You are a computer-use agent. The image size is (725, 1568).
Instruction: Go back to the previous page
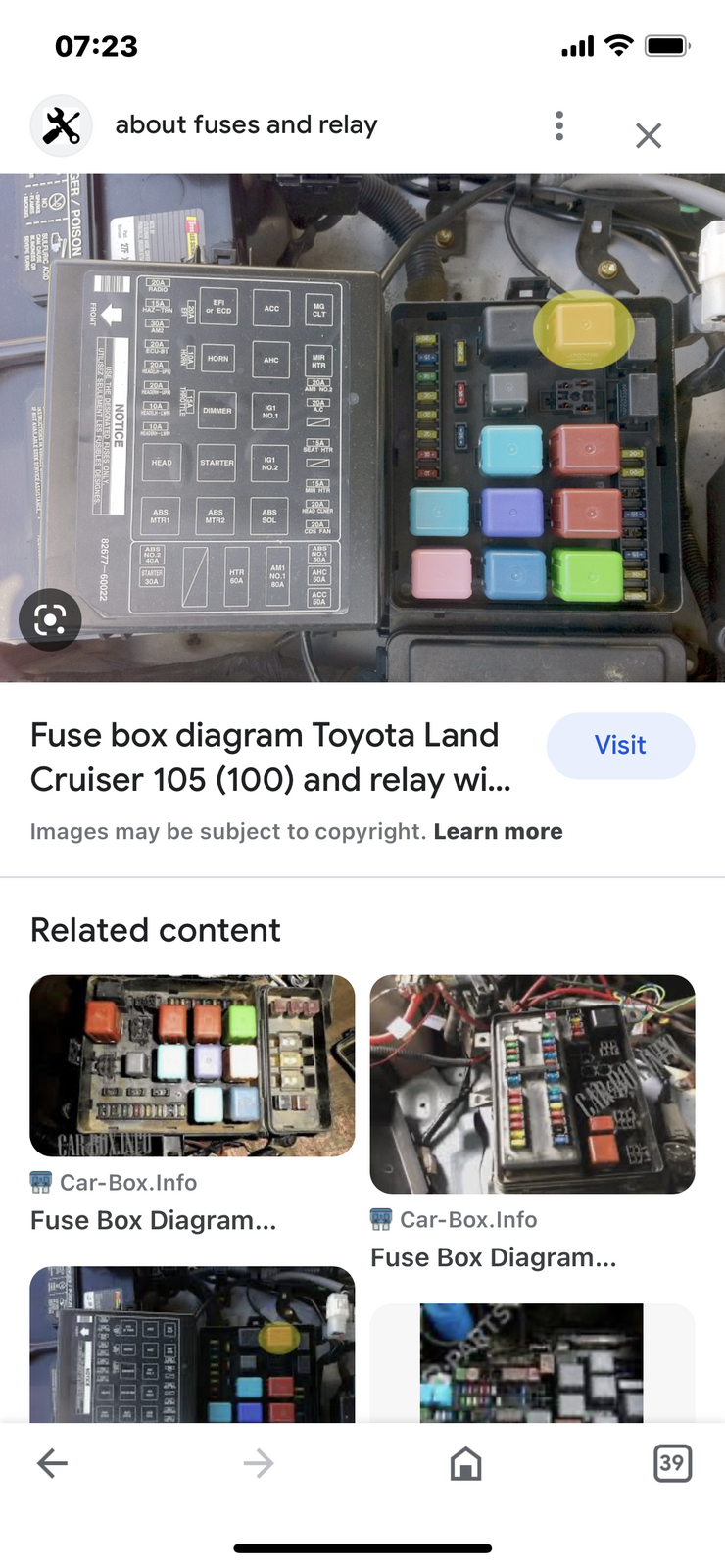tap(52, 1464)
